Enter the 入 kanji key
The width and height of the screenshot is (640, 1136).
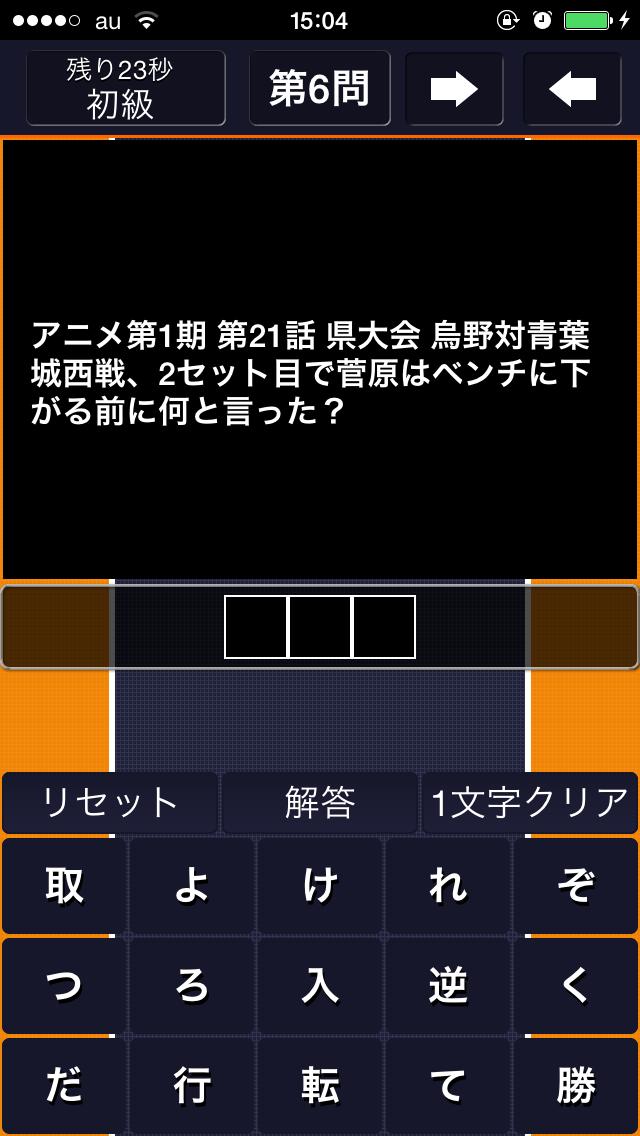pos(320,986)
